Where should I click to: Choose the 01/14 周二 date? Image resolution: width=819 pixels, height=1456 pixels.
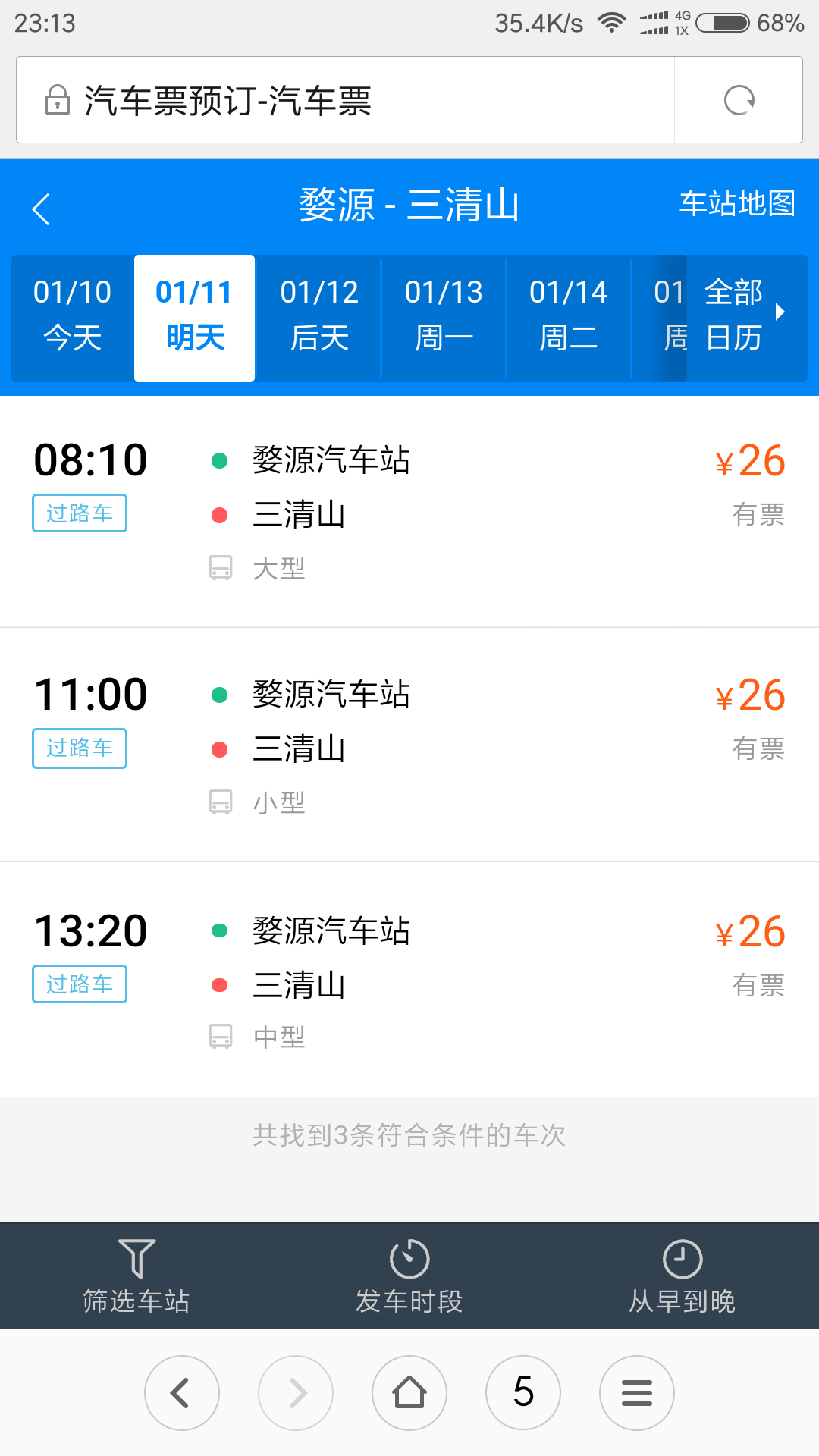569,315
